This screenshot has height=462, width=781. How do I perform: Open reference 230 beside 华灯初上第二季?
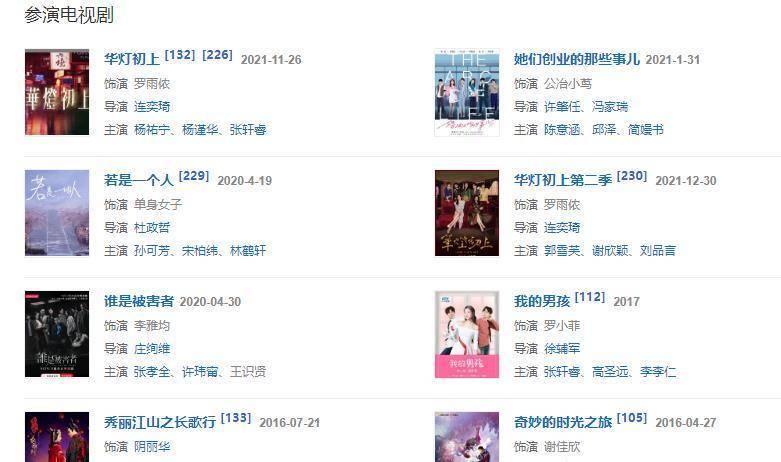pos(632,176)
